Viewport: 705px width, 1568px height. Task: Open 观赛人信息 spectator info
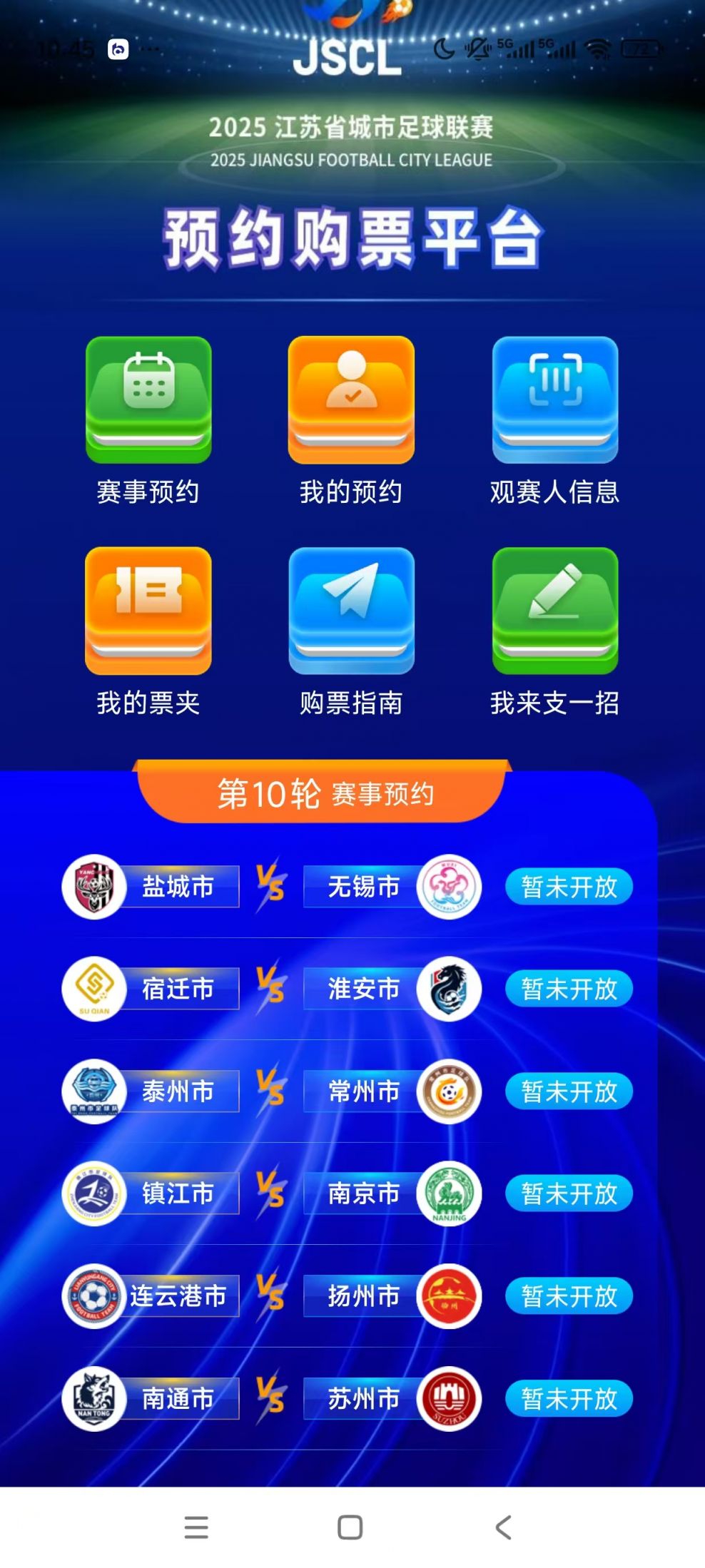(554, 400)
